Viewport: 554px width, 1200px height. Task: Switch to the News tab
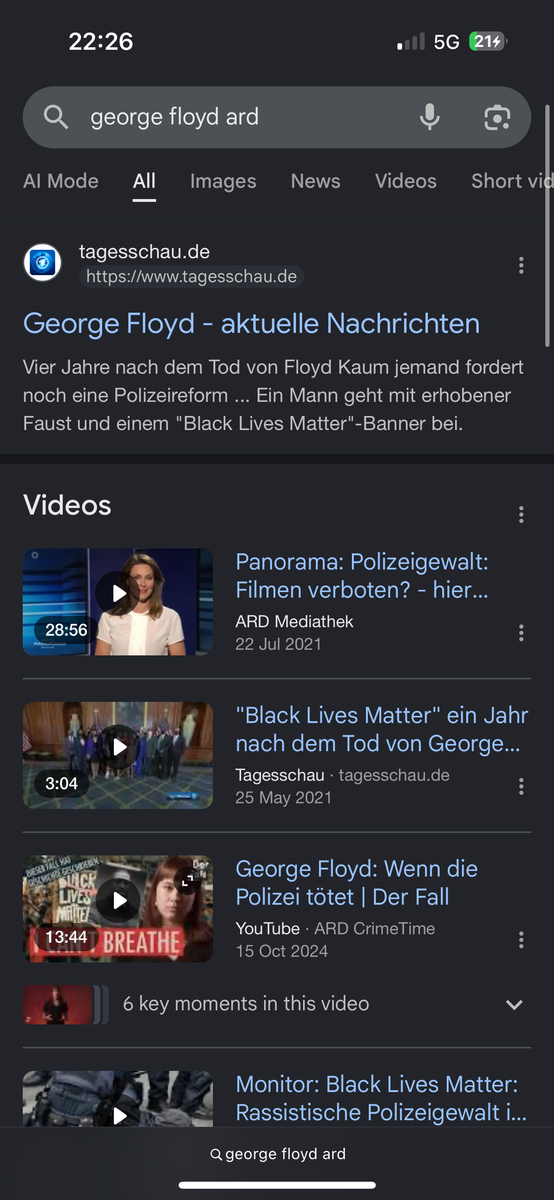pyautogui.click(x=316, y=181)
